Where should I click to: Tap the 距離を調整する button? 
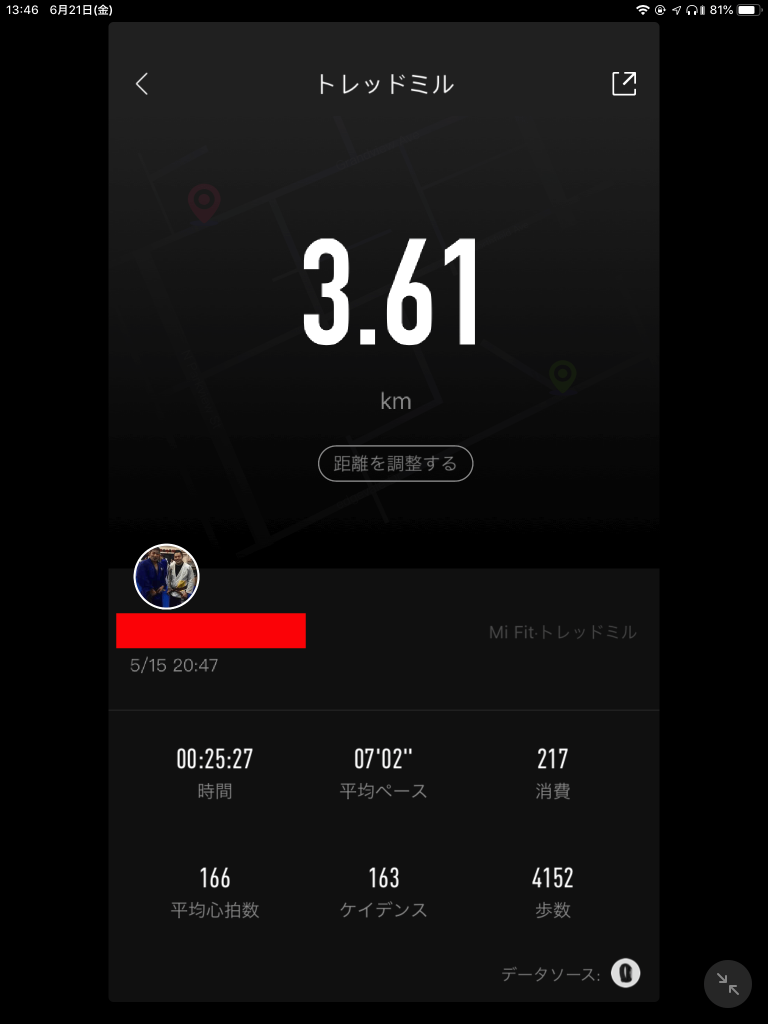coord(395,463)
